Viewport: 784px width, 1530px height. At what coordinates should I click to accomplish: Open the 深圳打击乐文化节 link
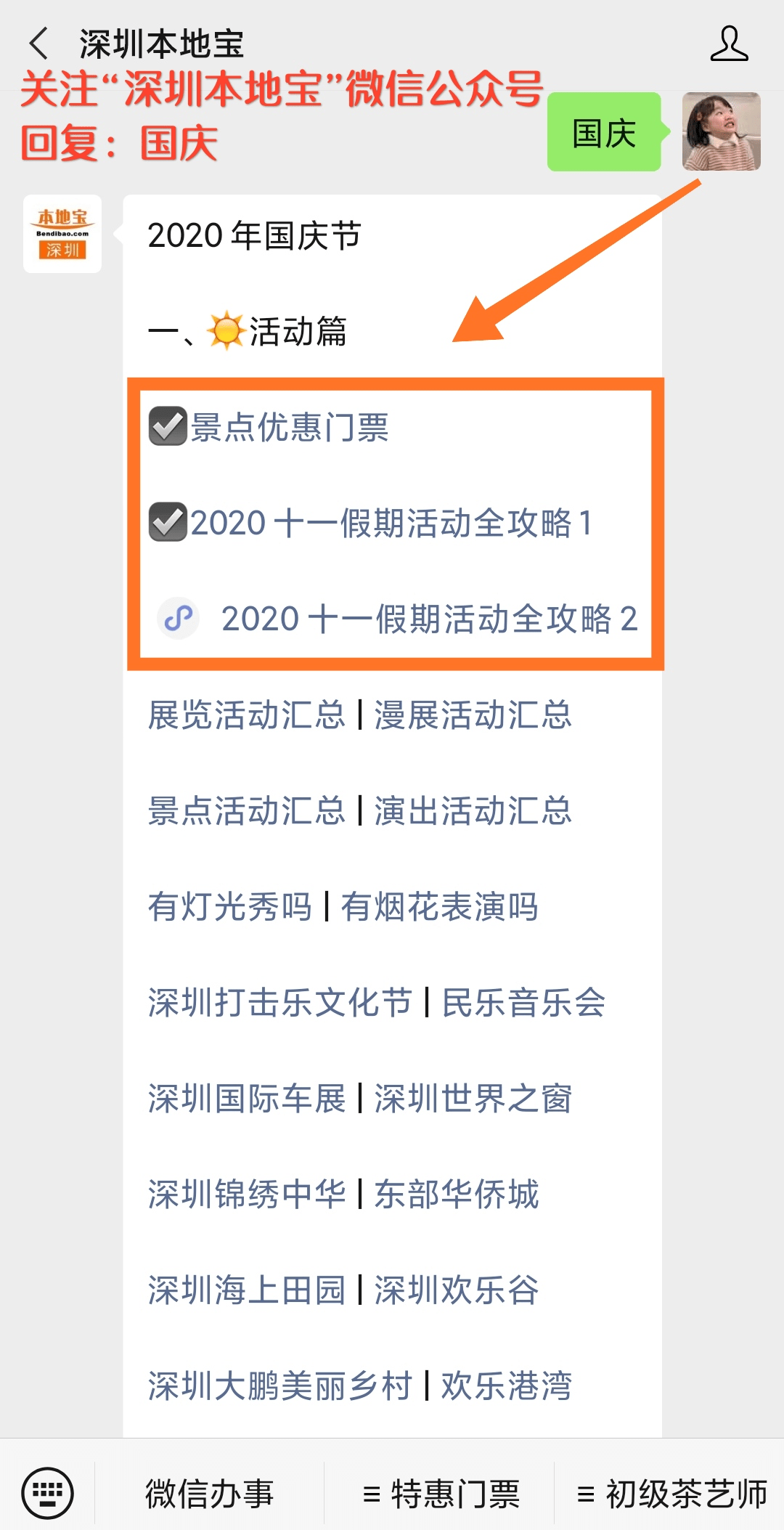[280, 1002]
